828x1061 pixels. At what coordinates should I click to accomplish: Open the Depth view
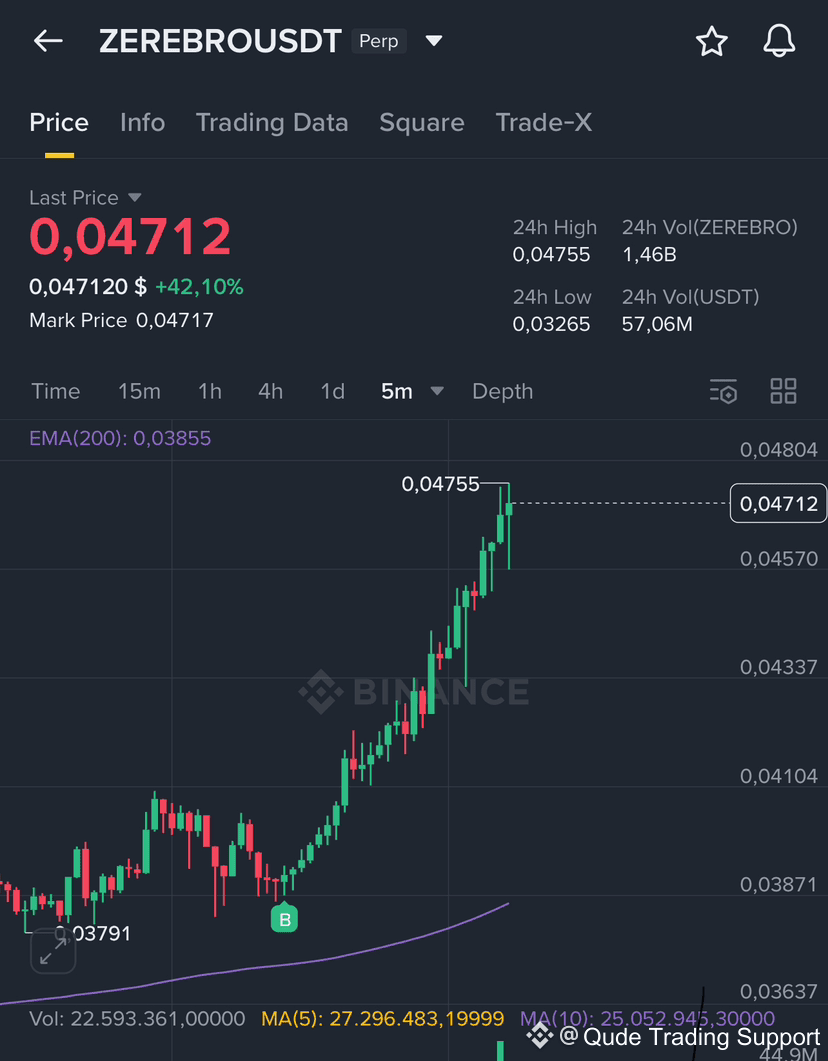click(502, 391)
